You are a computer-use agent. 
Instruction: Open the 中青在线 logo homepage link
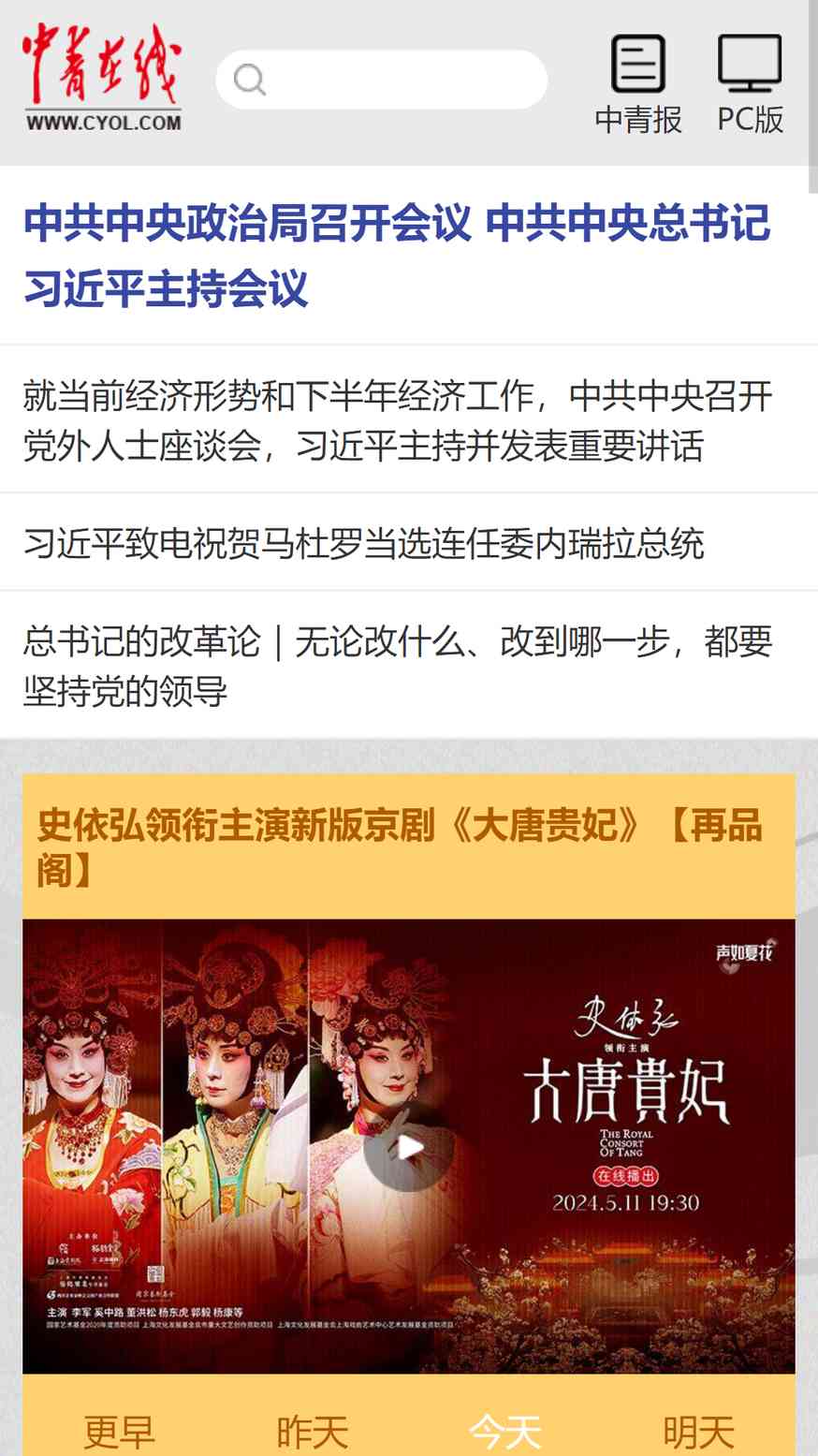coord(102,78)
